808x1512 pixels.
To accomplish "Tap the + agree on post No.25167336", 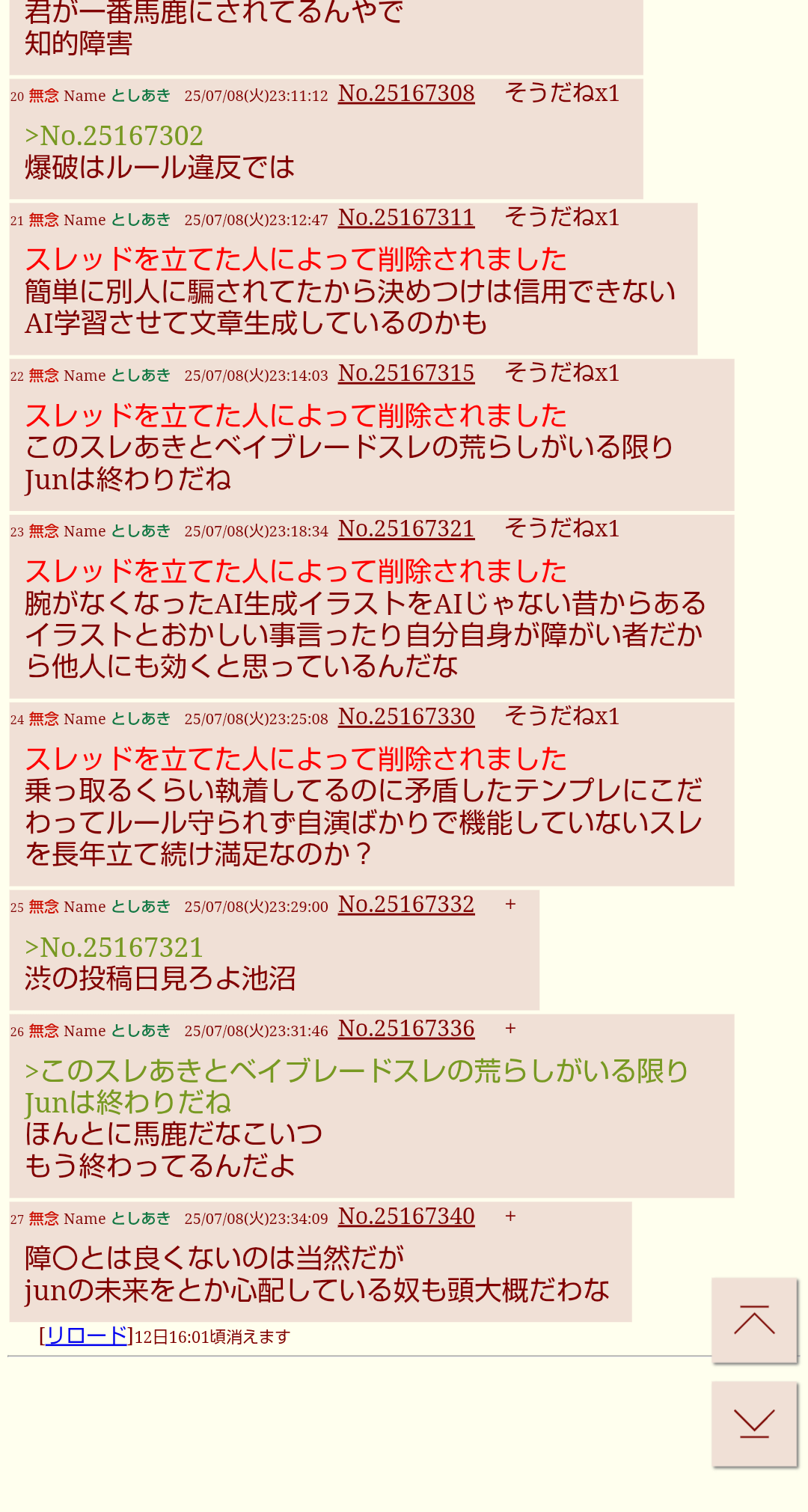I will pyautogui.click(x=510, y=1029).
